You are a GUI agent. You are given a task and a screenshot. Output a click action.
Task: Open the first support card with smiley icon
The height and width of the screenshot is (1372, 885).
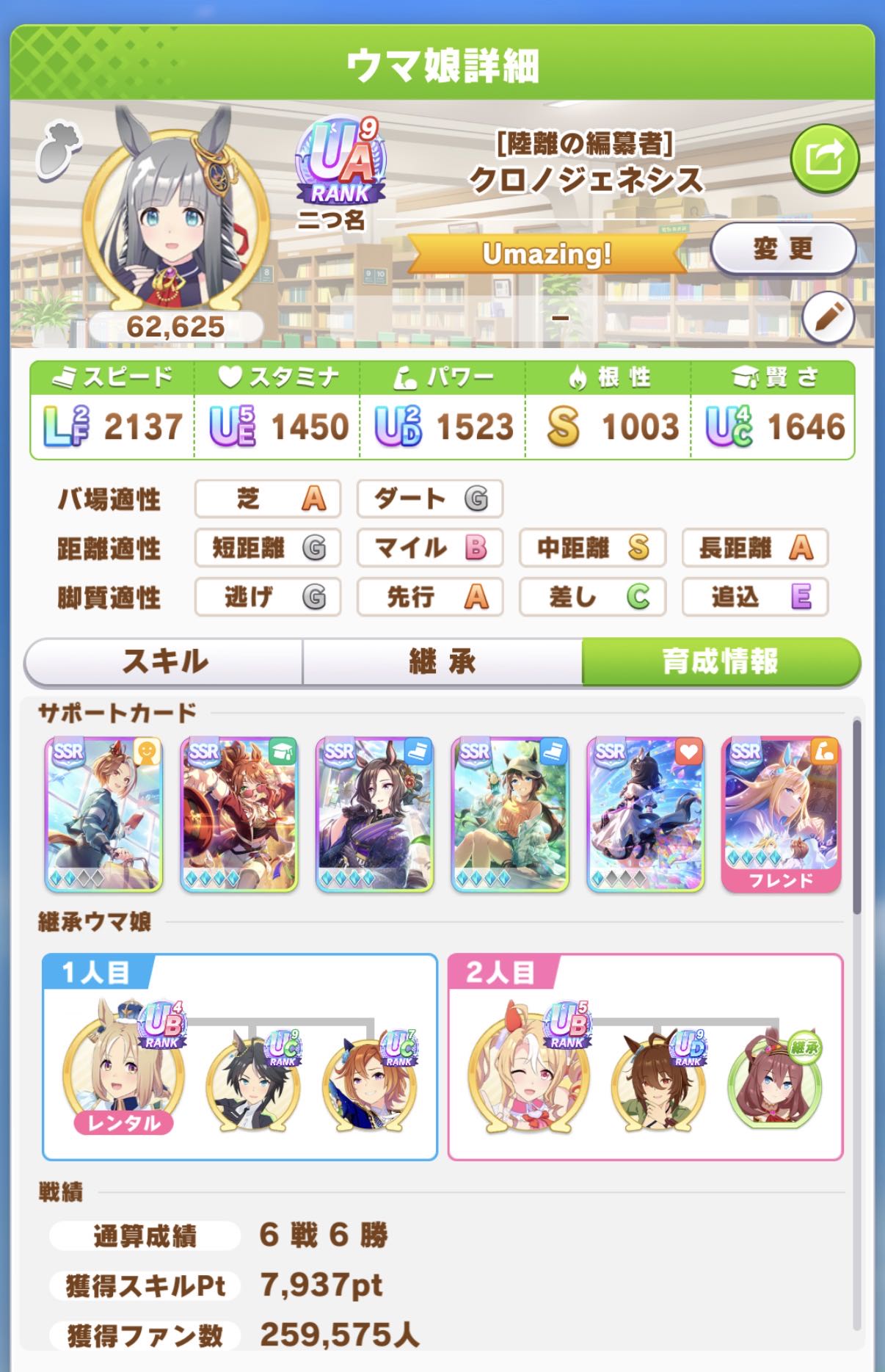[x=103, y=814]
